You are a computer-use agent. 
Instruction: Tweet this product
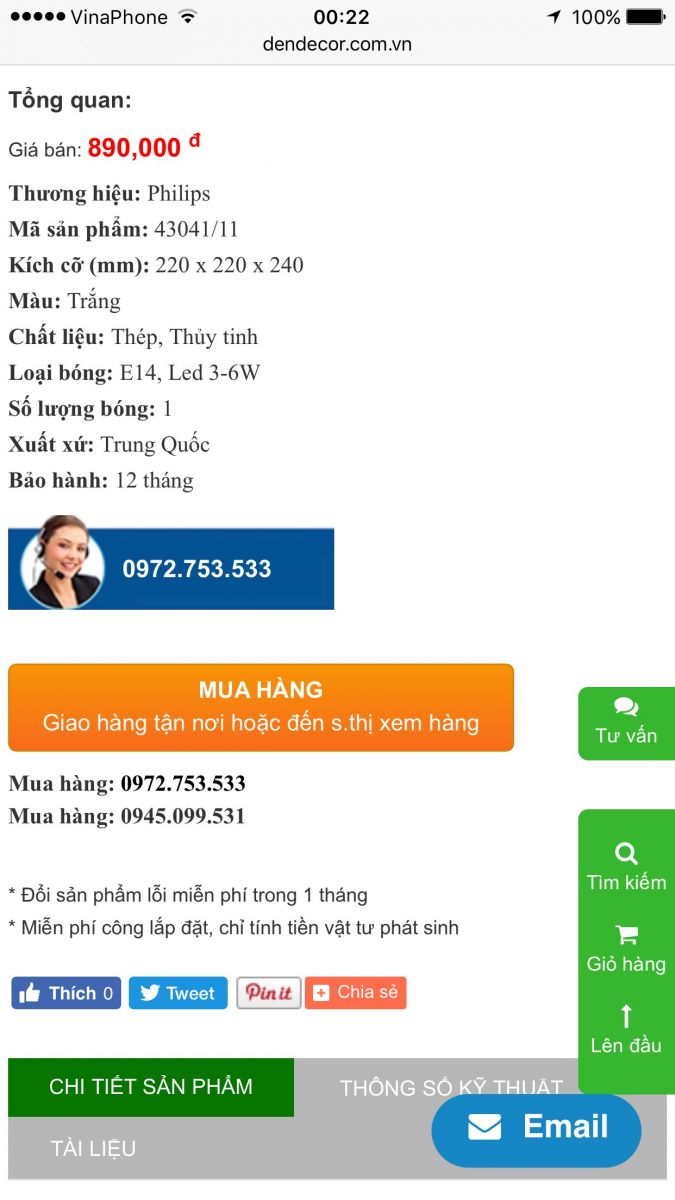[x=178, y=993]
